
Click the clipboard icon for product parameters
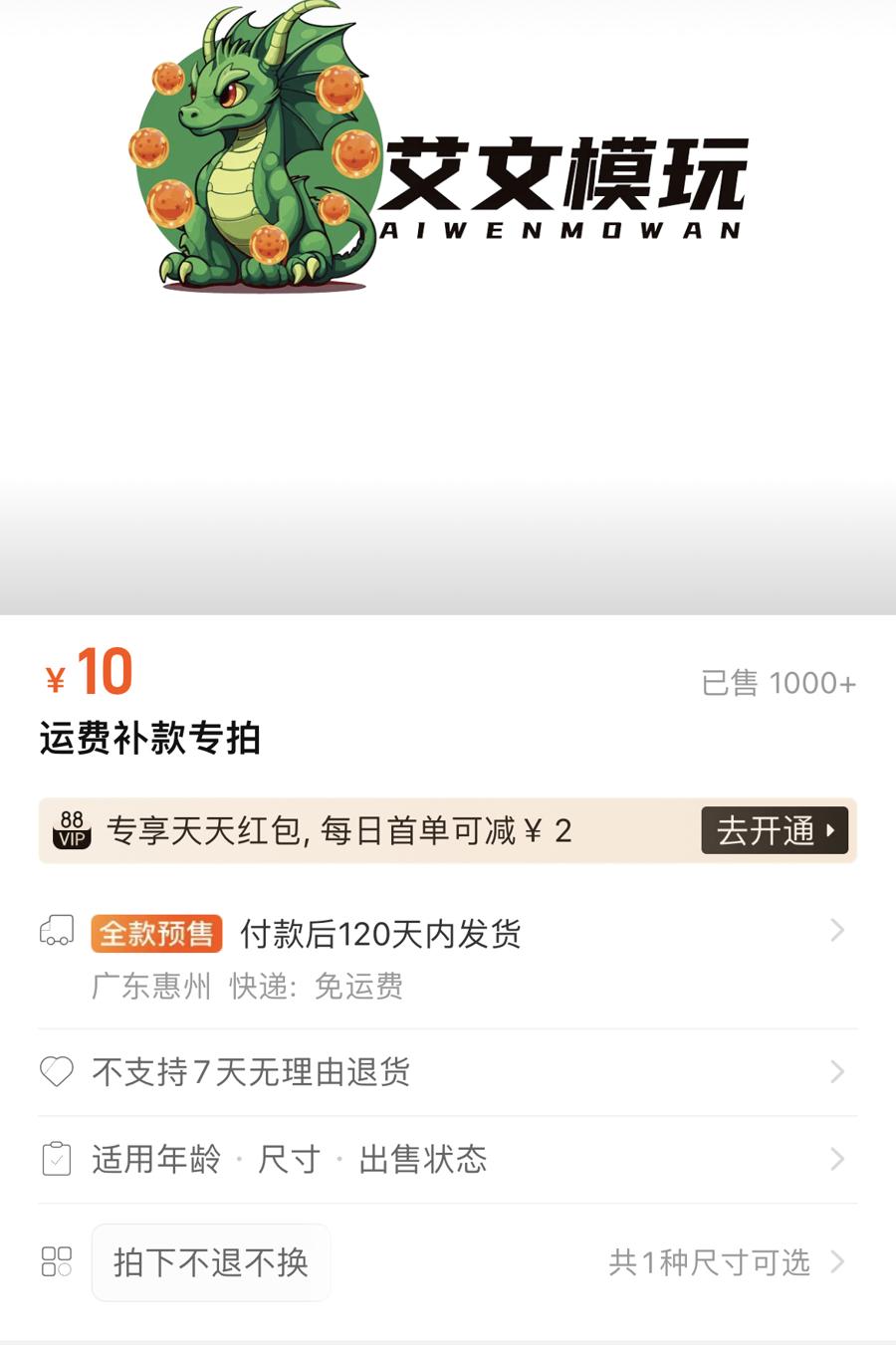pos(57,1159)
